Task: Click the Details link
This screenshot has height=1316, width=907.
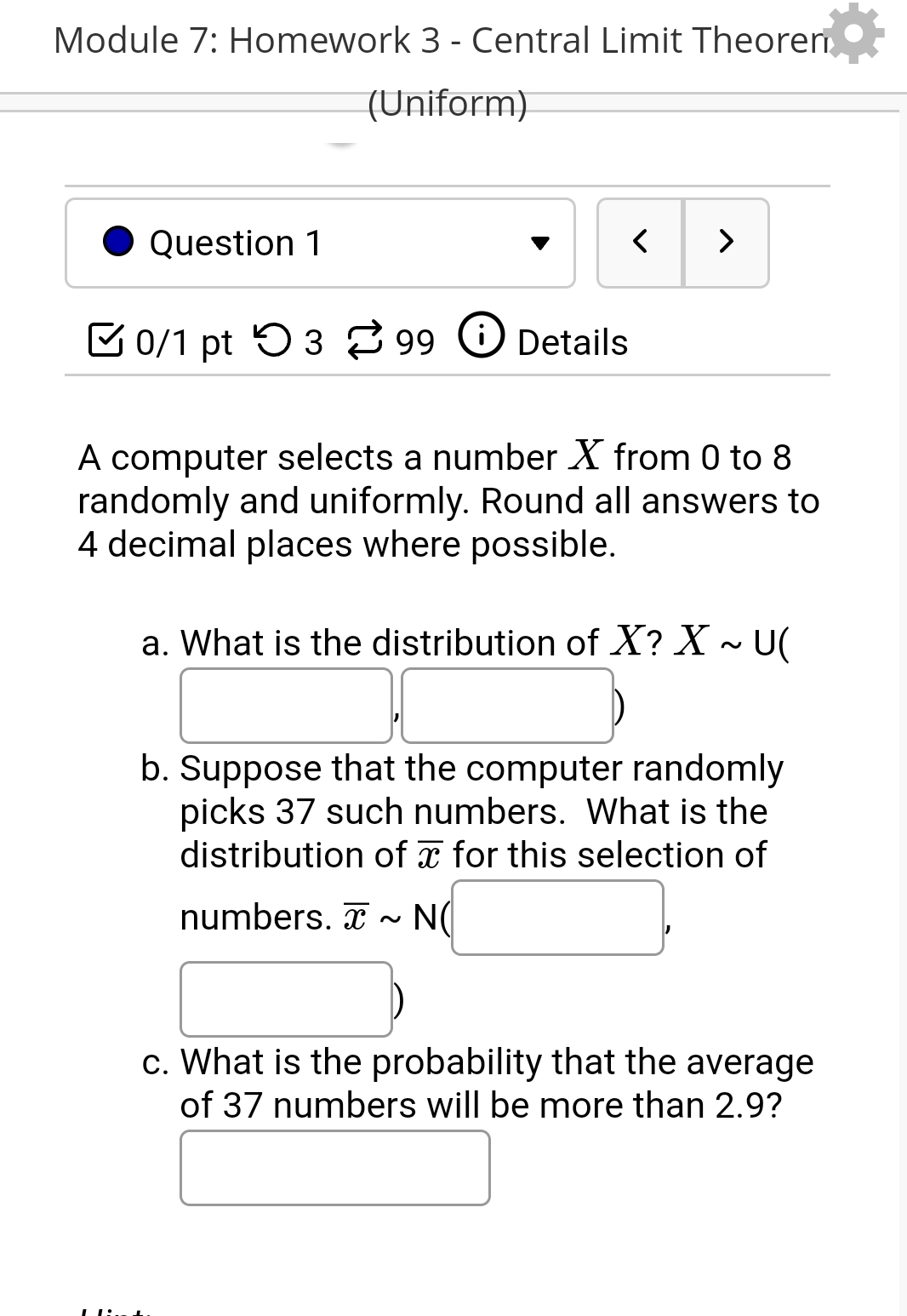Action: (571, 341)
